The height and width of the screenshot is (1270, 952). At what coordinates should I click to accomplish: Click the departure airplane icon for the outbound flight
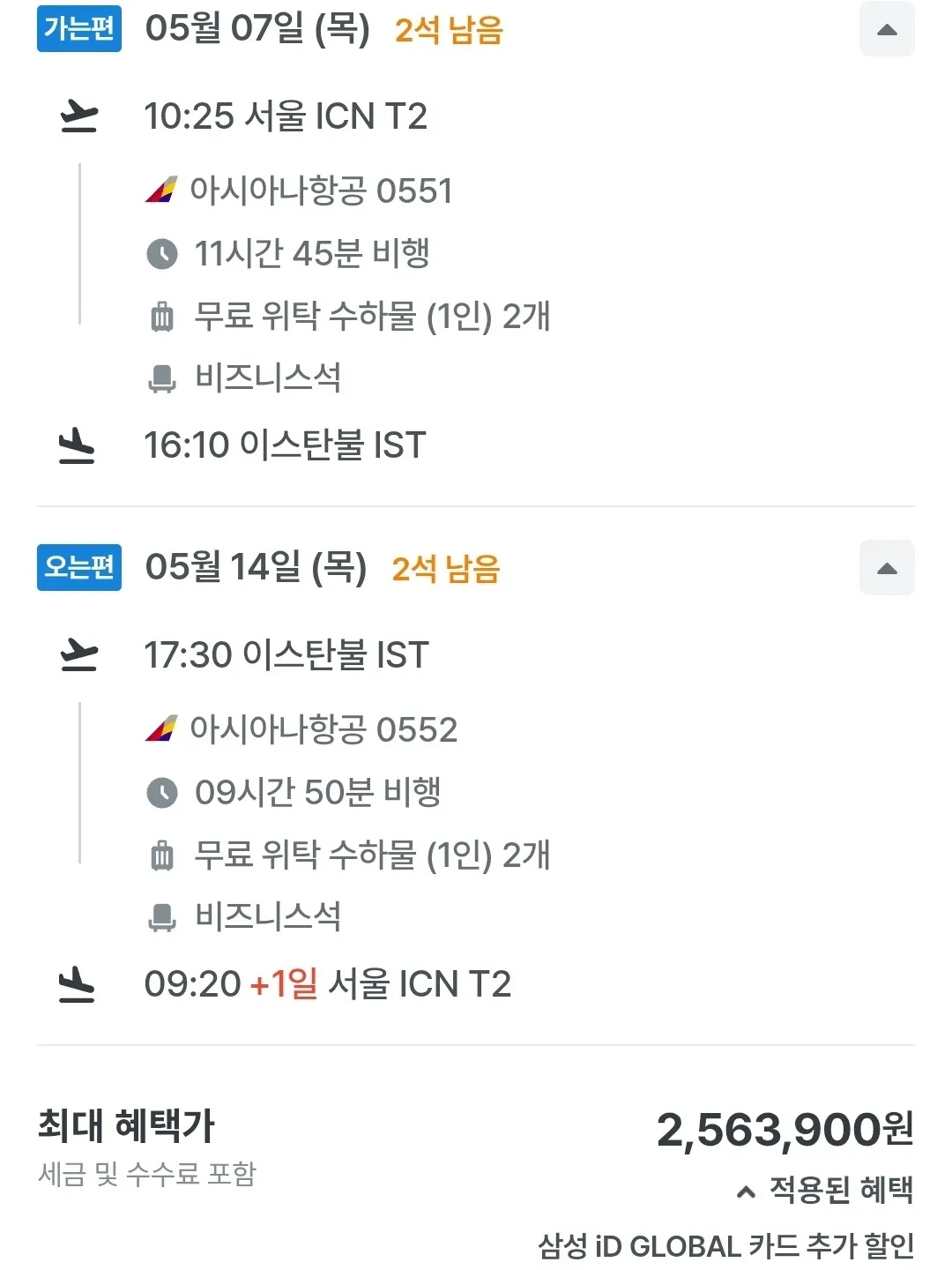(78, 115)
